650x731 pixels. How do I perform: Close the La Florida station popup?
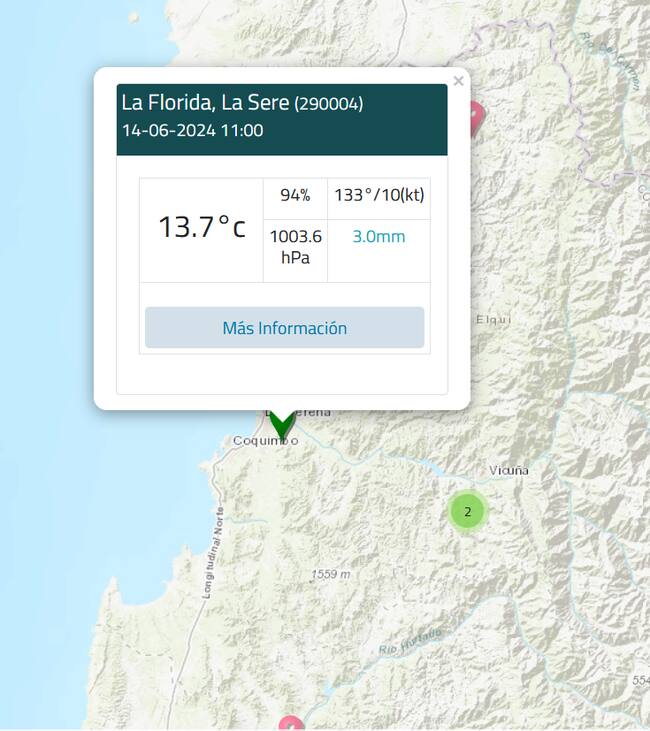click(458, 82)
